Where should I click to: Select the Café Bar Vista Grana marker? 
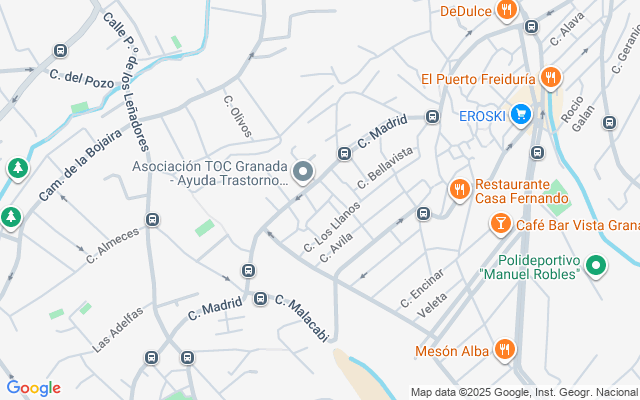click(500, 225)
